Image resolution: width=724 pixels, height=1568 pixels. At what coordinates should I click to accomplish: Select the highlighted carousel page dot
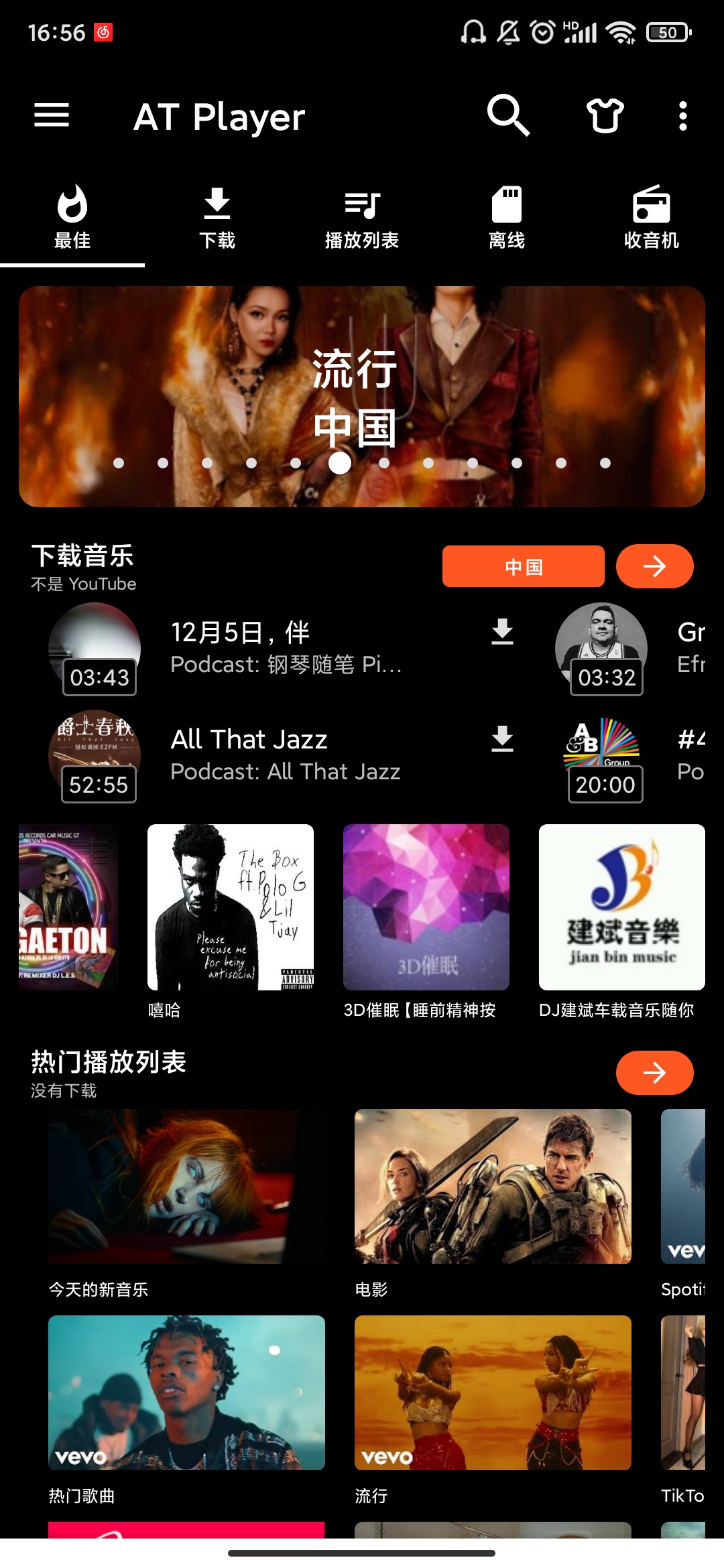(339, 462)
